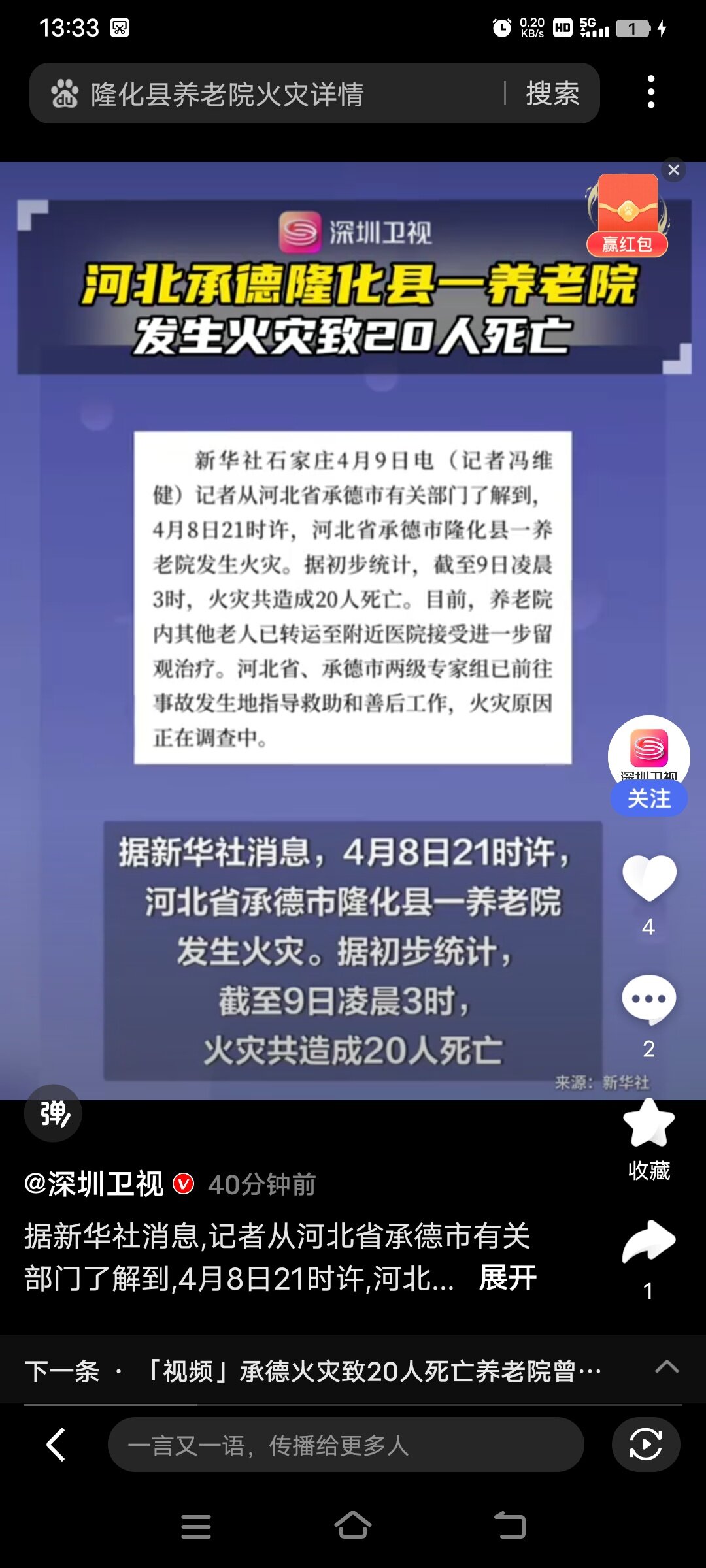Screen dimensions: 706x1568
Task: Tap the search field showing 隆化县养老院火灾详情
Action: click(275, 94)
